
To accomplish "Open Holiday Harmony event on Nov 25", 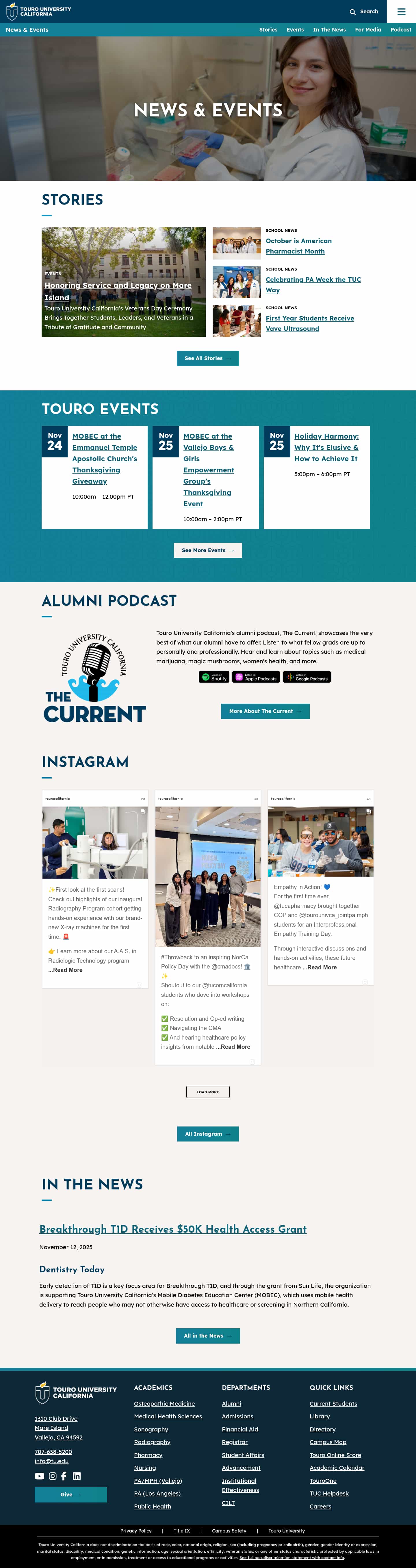I will click(326, 447).
